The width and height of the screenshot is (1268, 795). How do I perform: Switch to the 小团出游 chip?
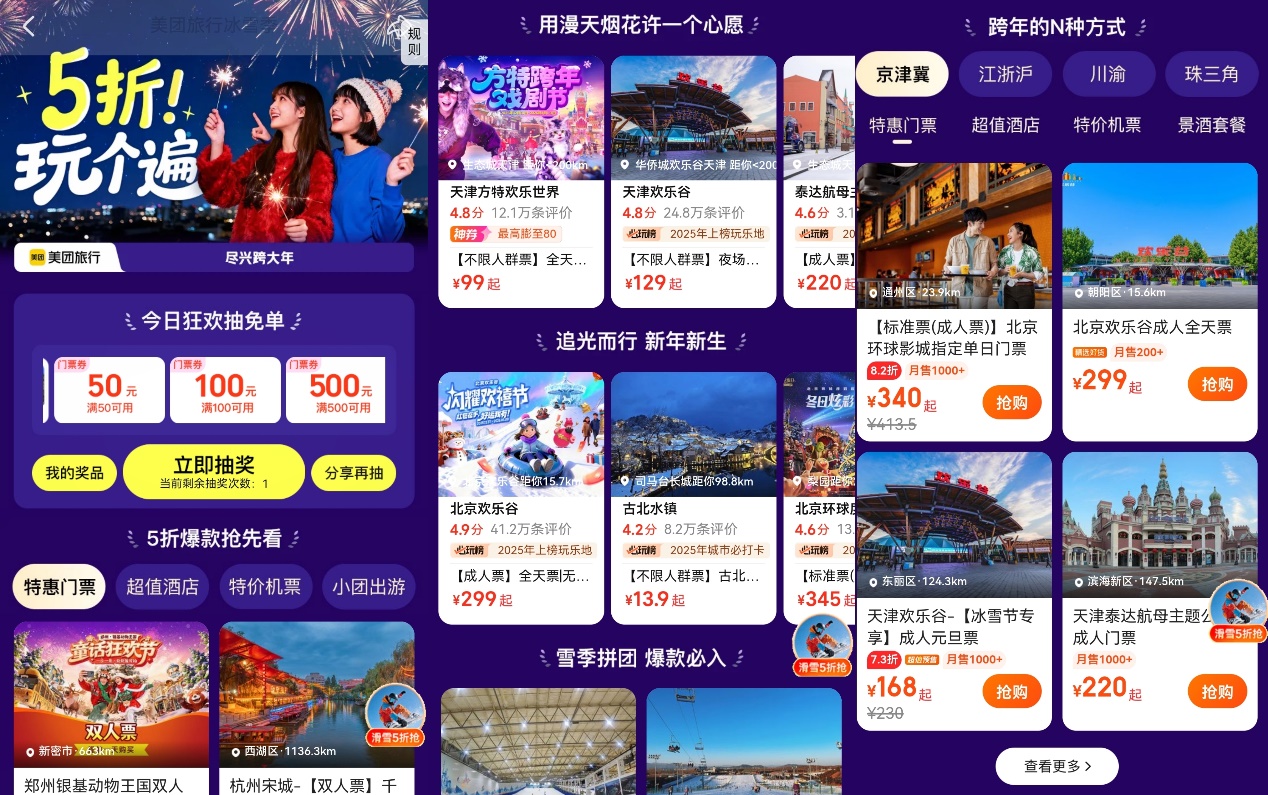point(369,587)
